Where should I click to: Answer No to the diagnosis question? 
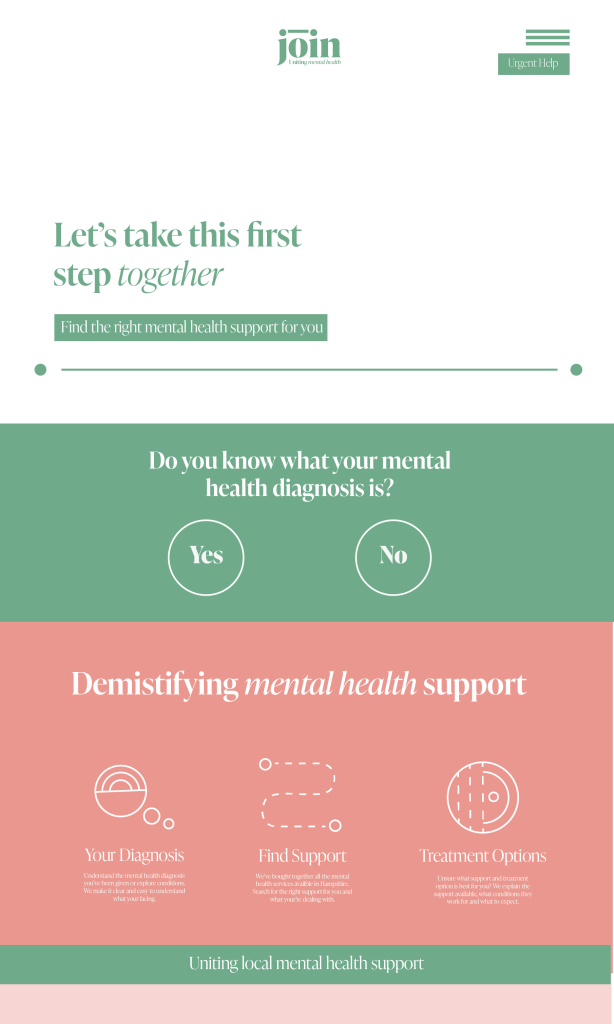click(393, 557)
